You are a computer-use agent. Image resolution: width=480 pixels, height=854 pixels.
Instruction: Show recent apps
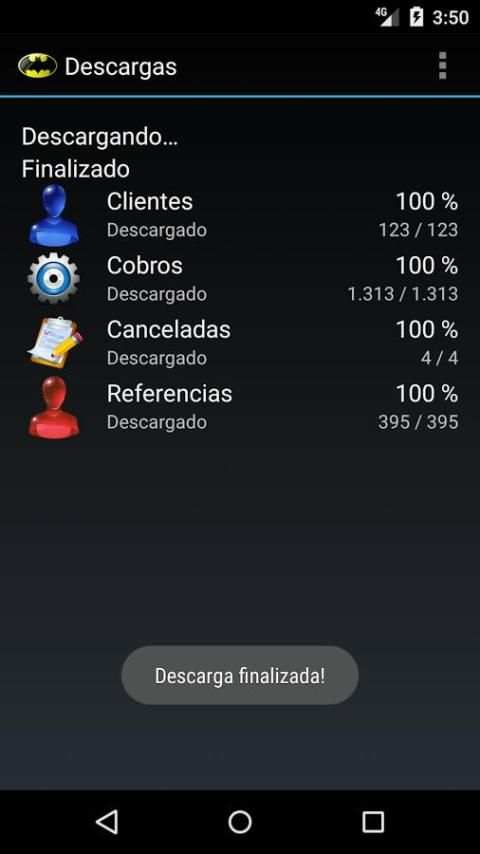(373, 821)
